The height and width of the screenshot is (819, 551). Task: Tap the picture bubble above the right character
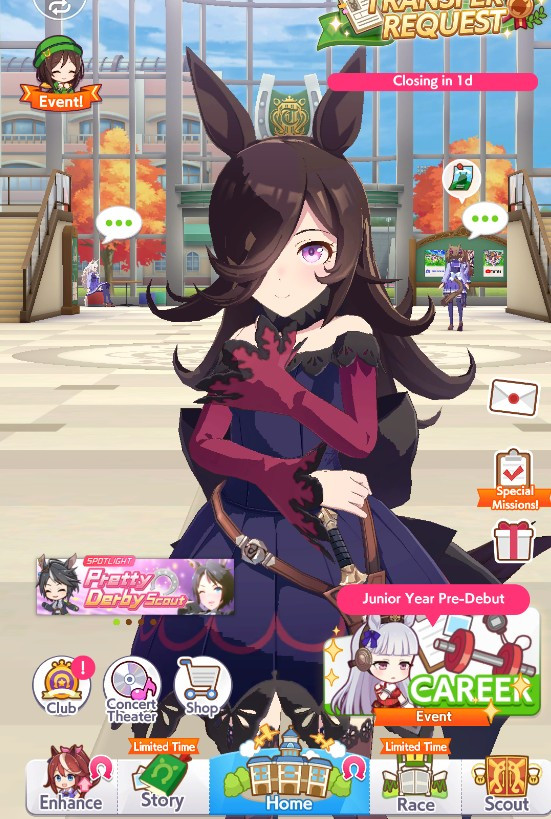coord(462,180)
